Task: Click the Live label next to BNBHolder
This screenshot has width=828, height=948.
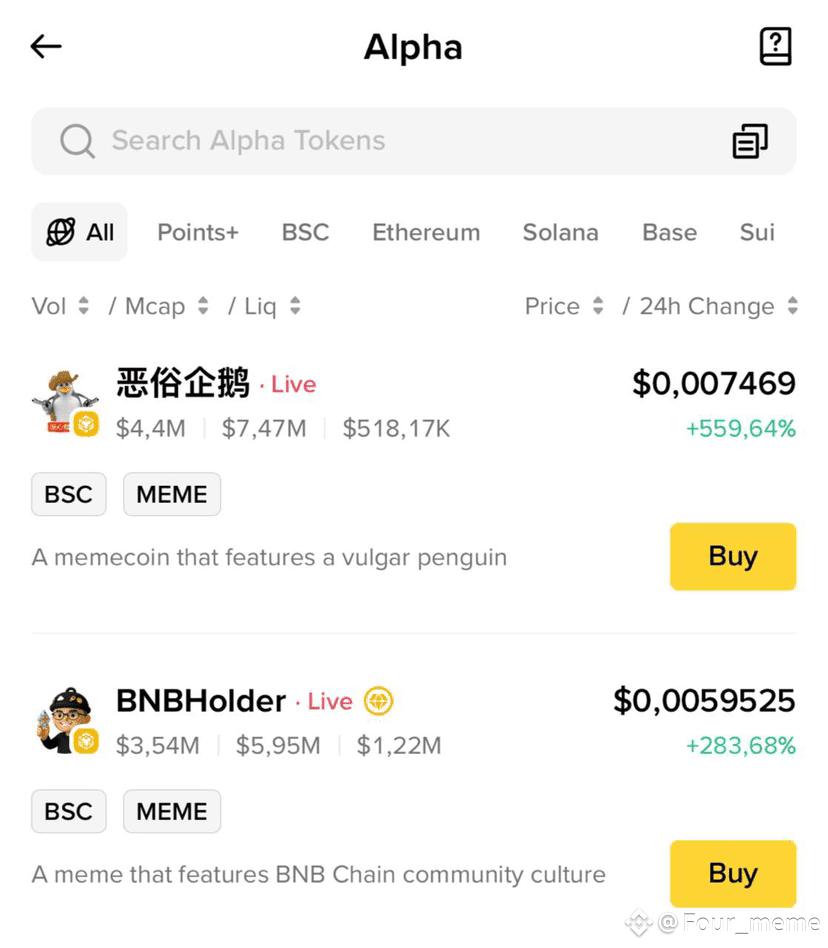Action: click(x=330, y=701)
